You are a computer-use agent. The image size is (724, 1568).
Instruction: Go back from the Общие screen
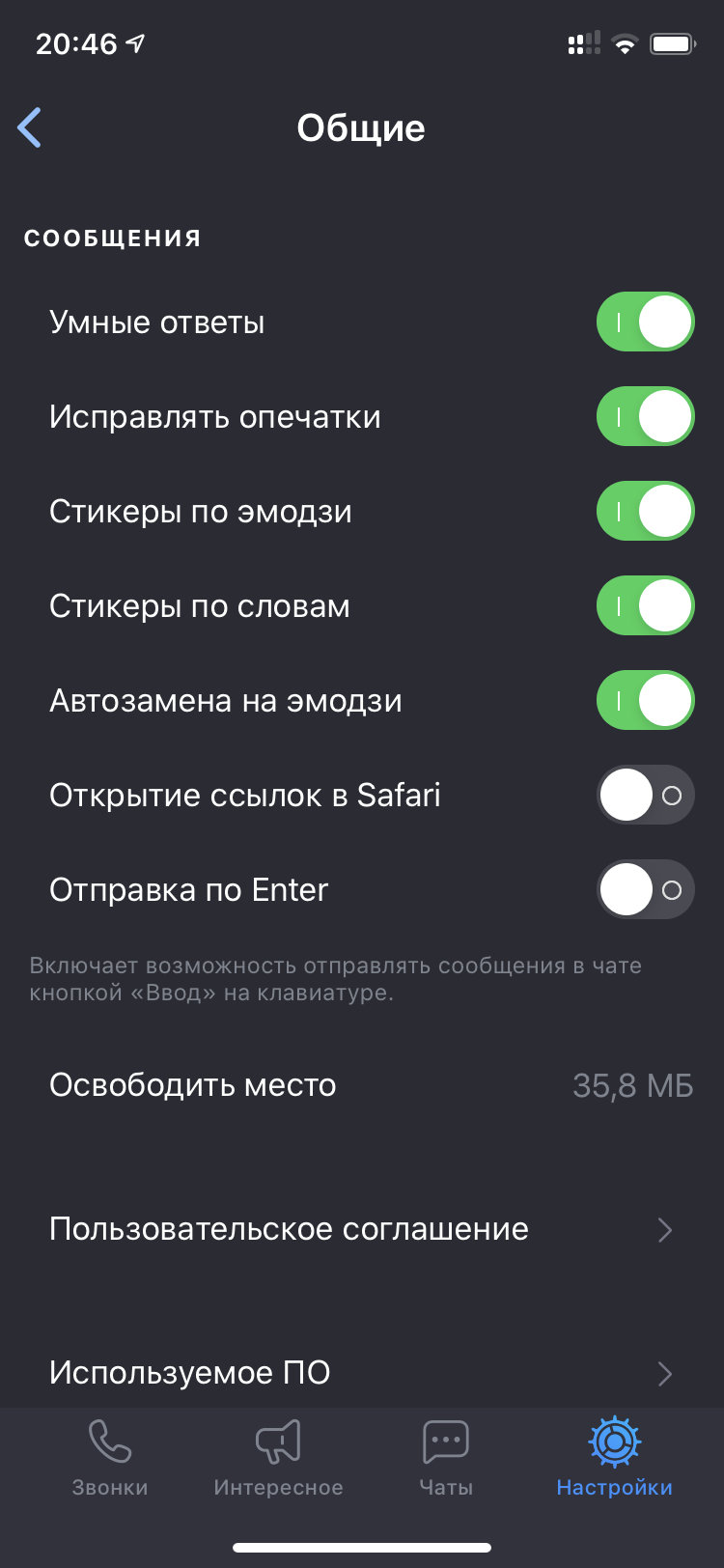coord(30,127)
